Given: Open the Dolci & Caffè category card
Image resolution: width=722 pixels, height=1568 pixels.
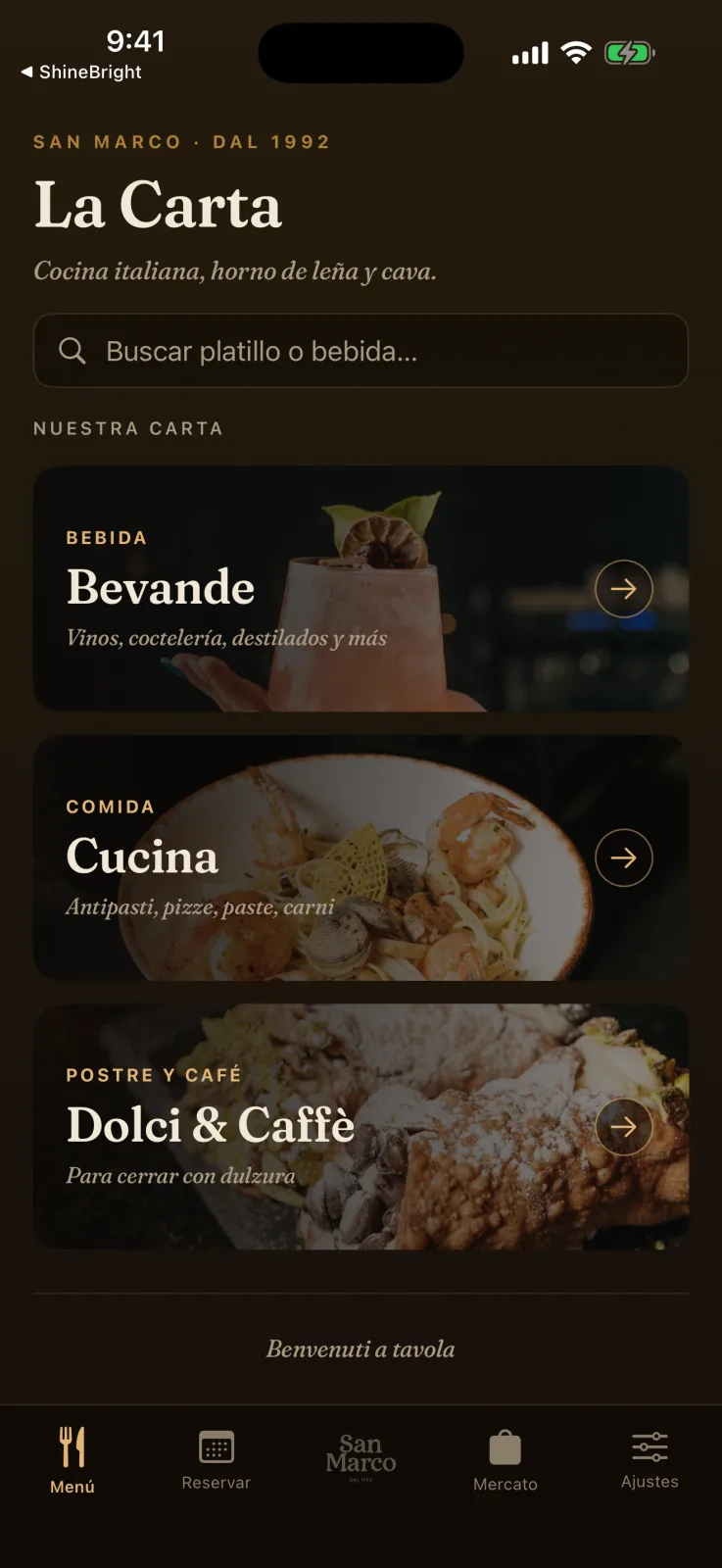Looking at the screenshot, I should (361, 1126).
